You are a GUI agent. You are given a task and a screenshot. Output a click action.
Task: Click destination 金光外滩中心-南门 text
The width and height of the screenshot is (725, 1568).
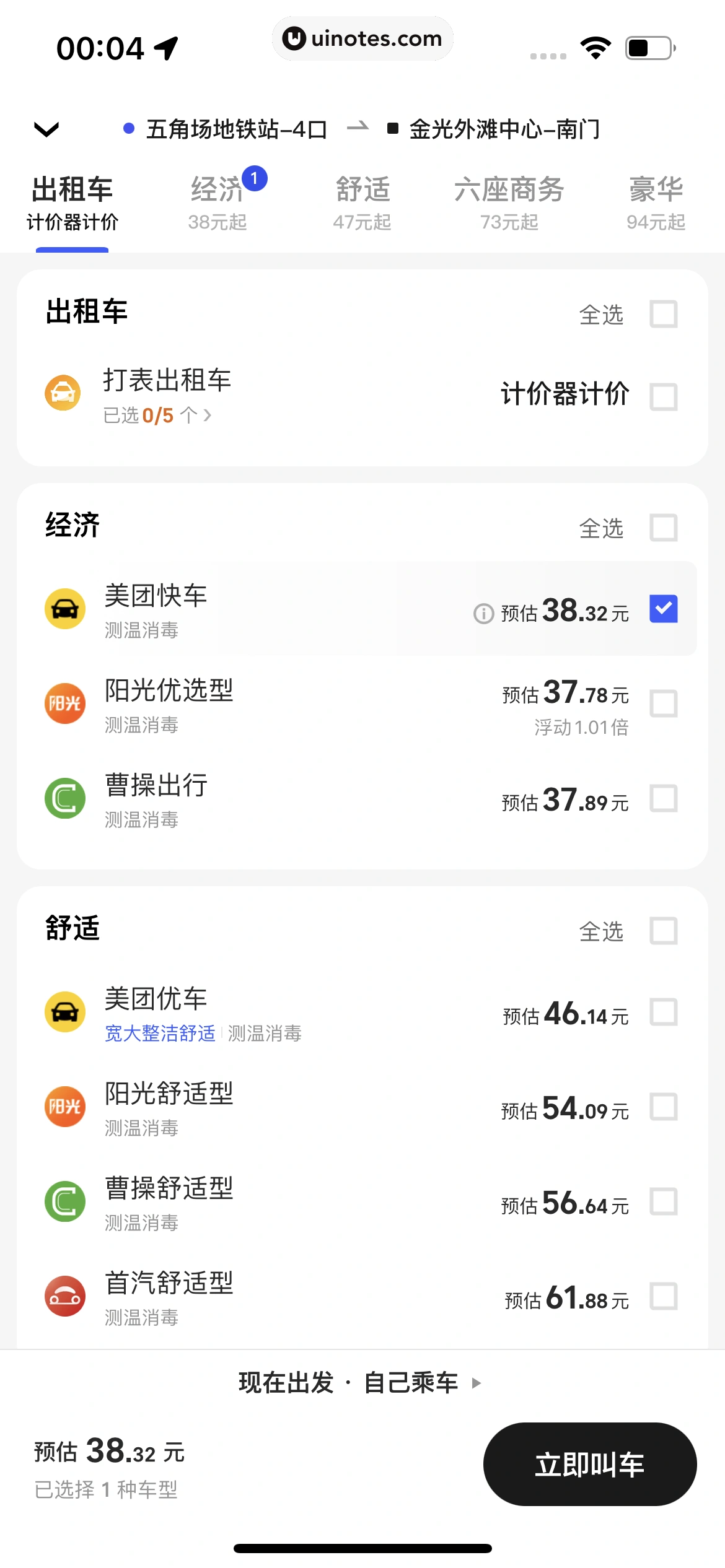pos(505,129)
